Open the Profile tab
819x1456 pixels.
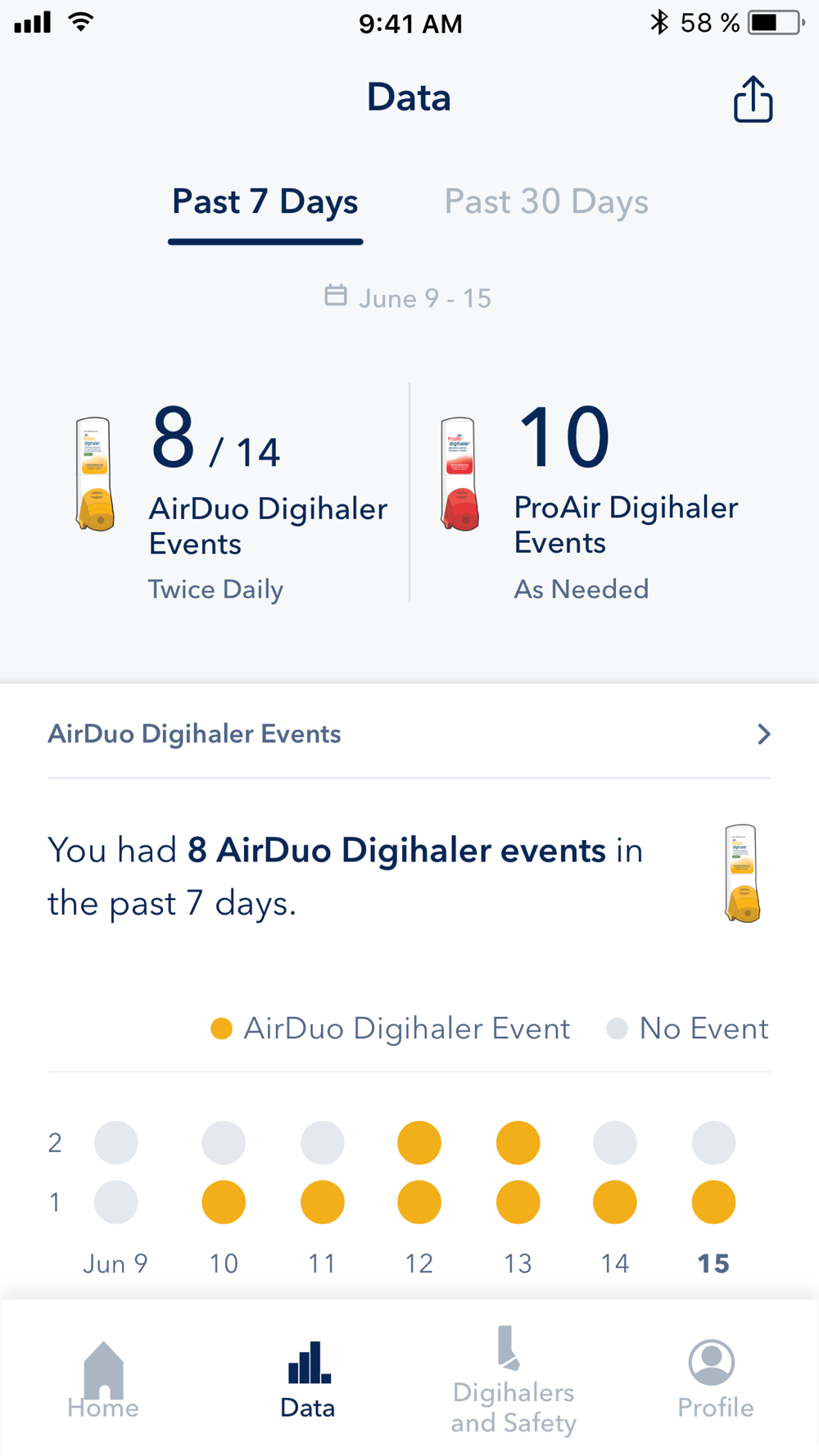[715, 1380]
